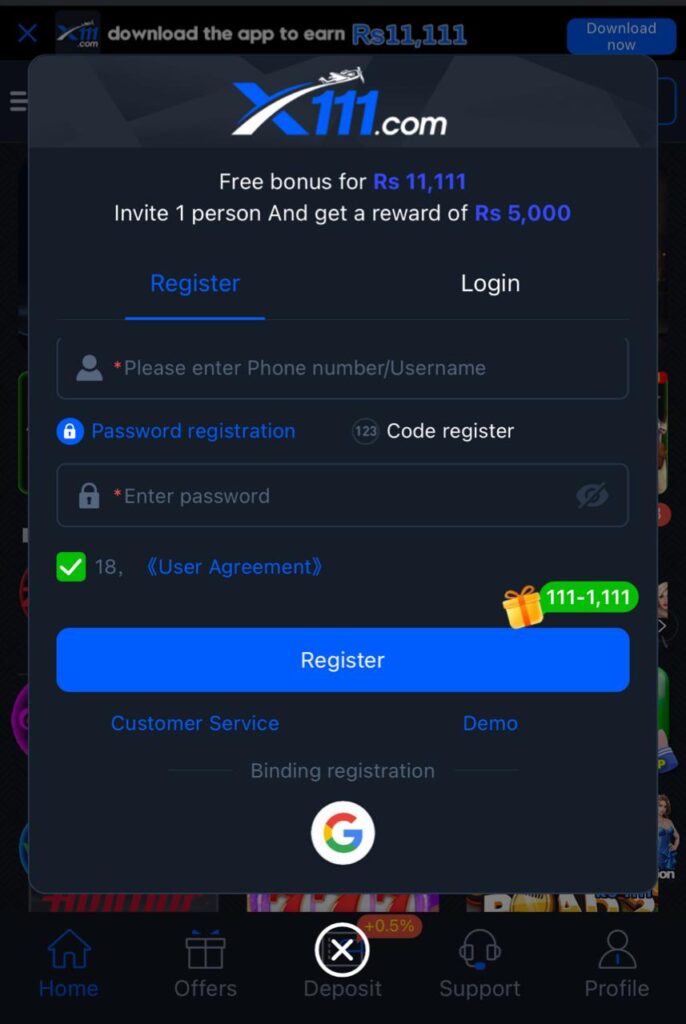Select the Register tab
686x1024 pixels.
tap(195, 284)
